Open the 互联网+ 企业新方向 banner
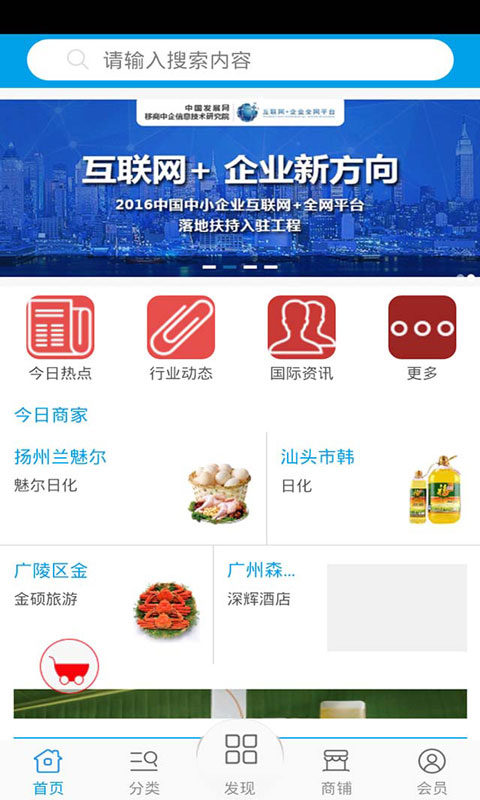This screenshot has width=480, height=800. tap(240, 188)
